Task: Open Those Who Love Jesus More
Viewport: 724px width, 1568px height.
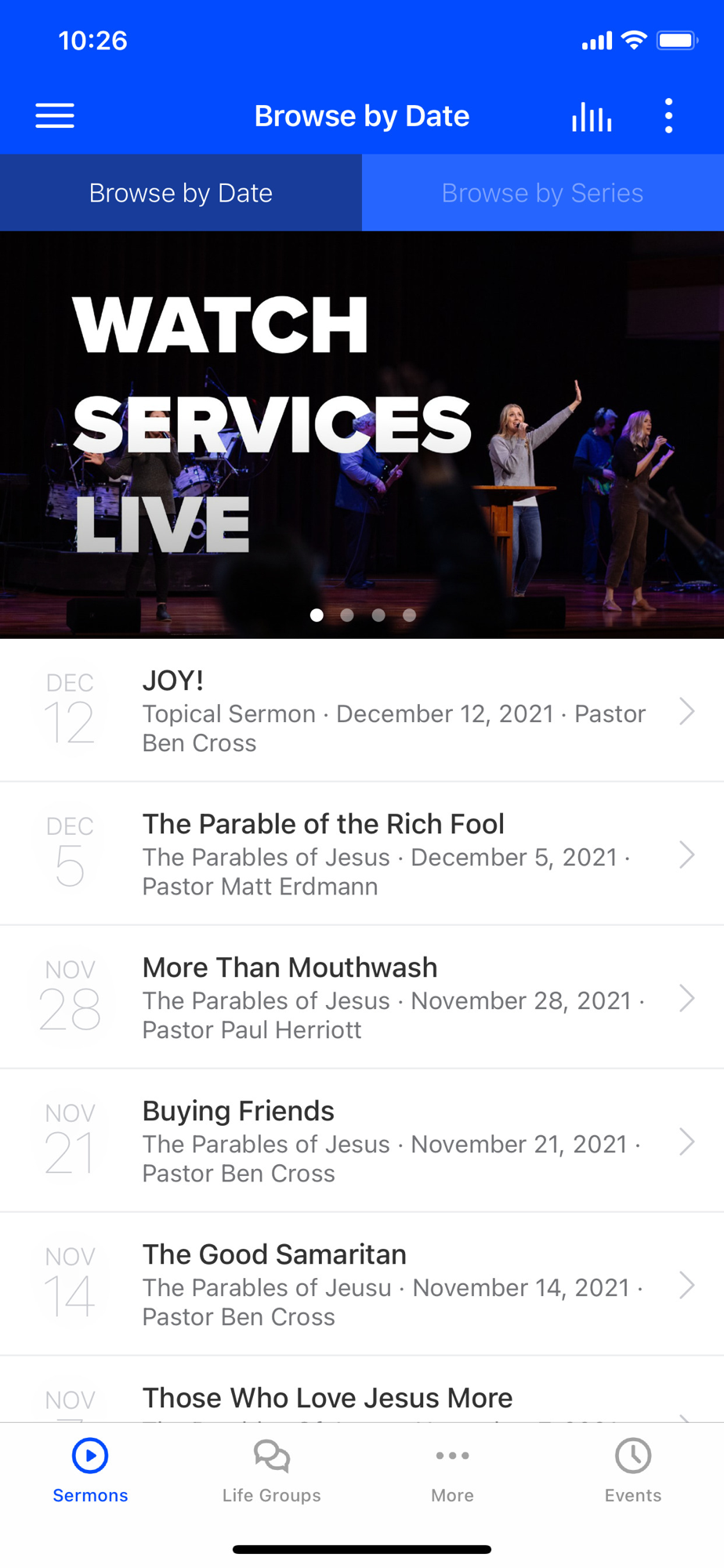Action: tap(362, 1399)
